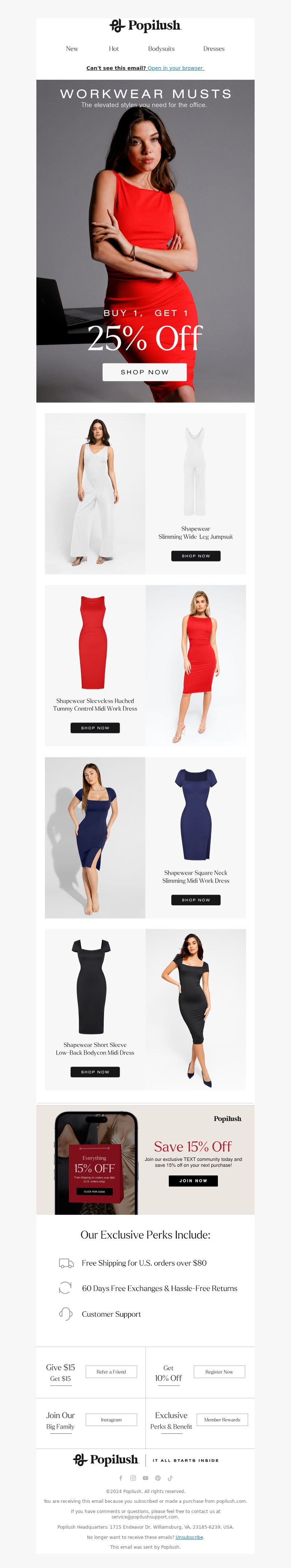Screen dimensions: 291x1568
Task: Open the New category link
Action: coord(72,49)
